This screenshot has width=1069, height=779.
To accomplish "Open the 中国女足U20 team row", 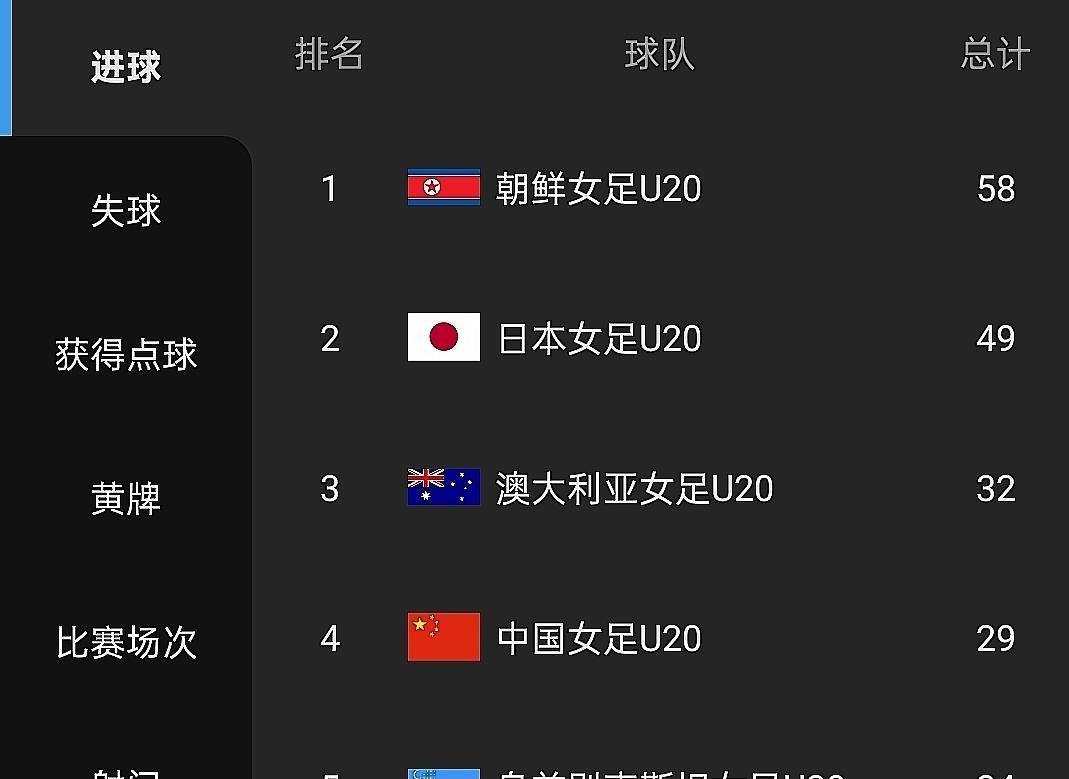I will 598,638.
